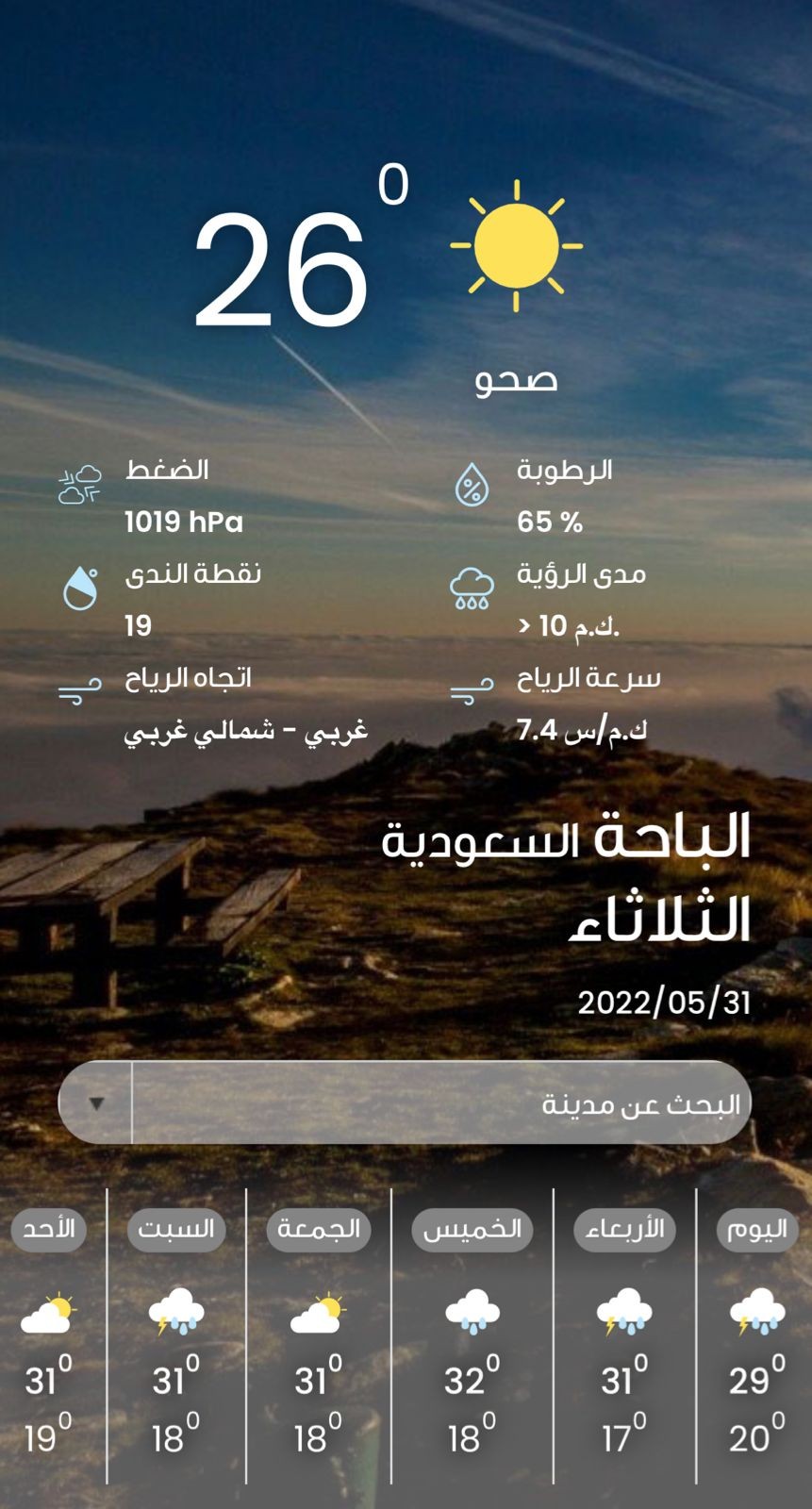Select the اليوم forecast day

pyautogui.click(x=757, y=1229)
